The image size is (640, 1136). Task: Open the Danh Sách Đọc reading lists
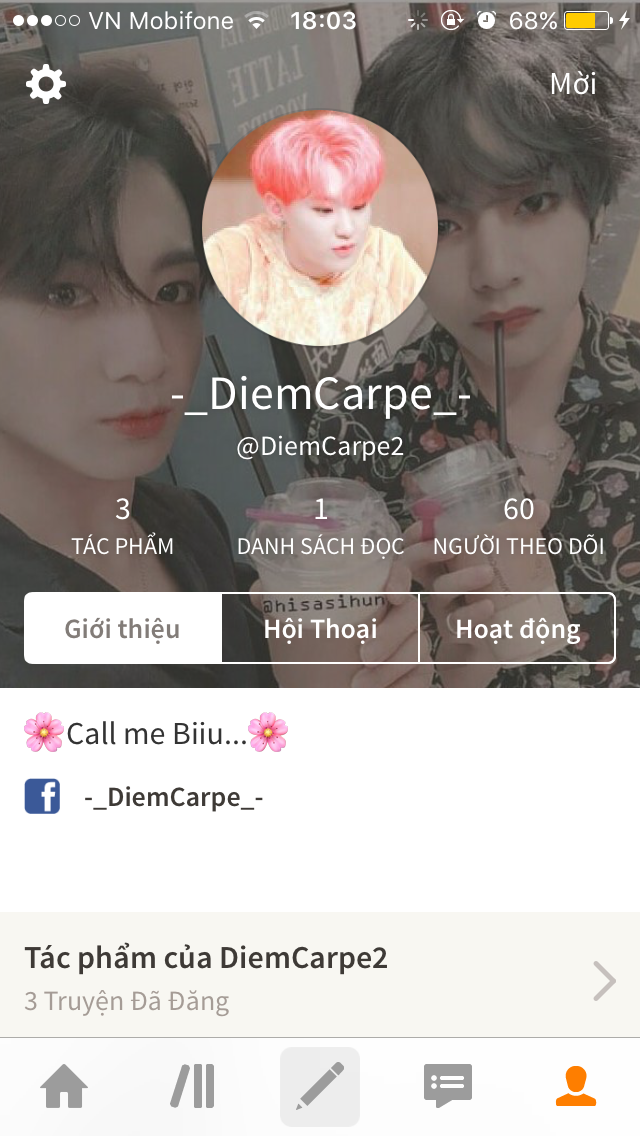(320, 526)
